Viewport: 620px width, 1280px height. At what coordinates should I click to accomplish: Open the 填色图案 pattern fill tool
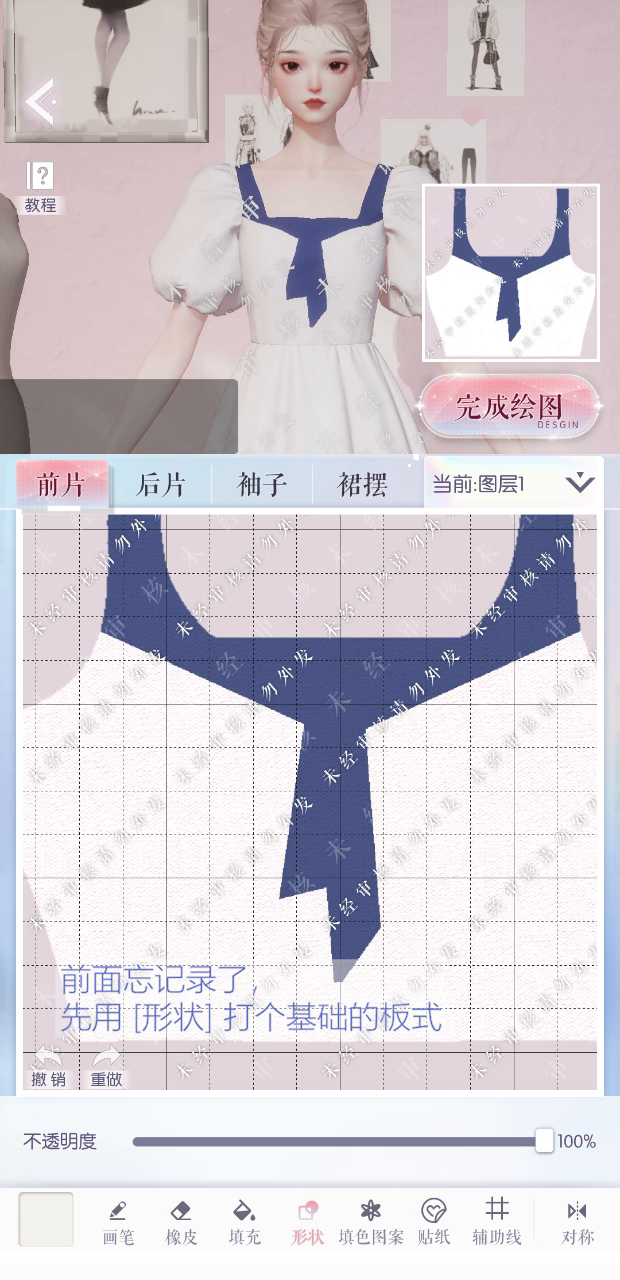[371, 1223]
